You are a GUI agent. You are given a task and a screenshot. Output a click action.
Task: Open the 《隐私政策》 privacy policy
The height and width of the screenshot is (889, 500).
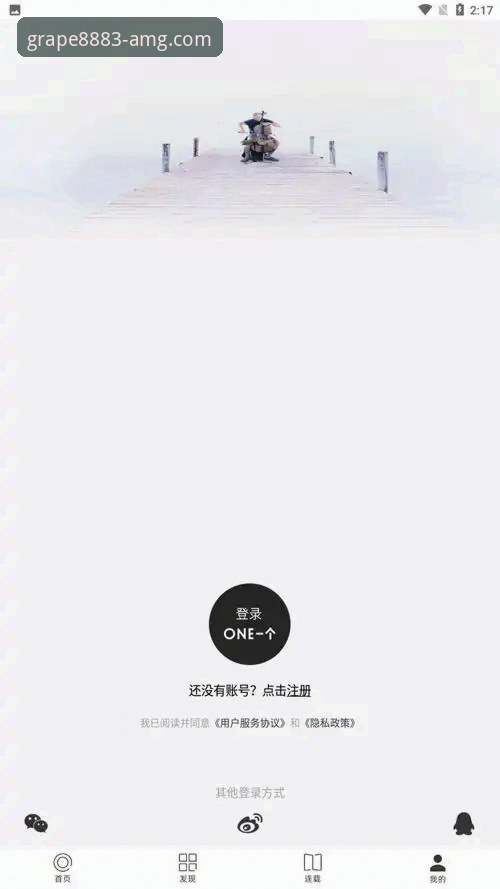(x=330, y=723)
